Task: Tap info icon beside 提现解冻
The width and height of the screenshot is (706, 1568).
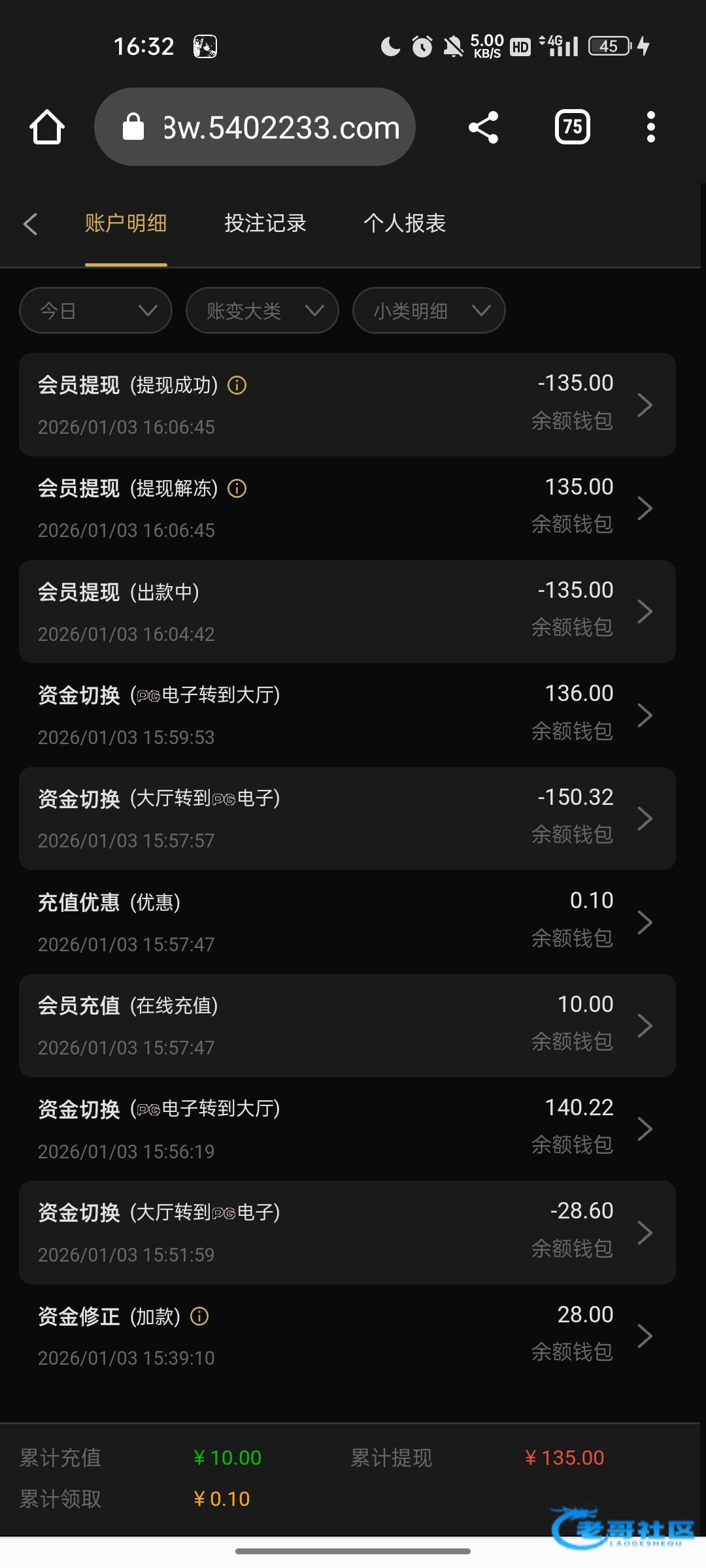Action: point(237,488)
